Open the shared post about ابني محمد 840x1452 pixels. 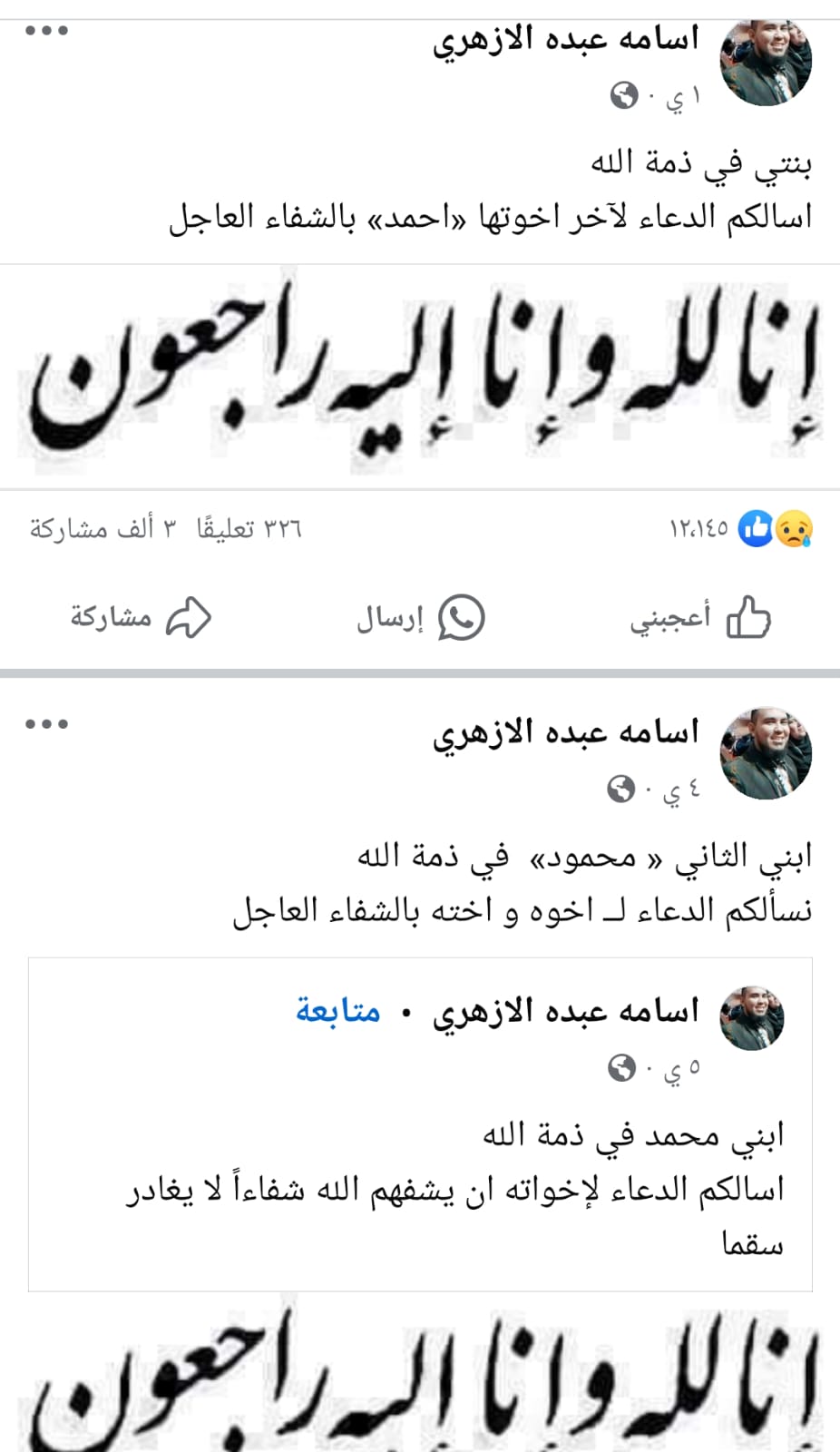[420, 1124]
